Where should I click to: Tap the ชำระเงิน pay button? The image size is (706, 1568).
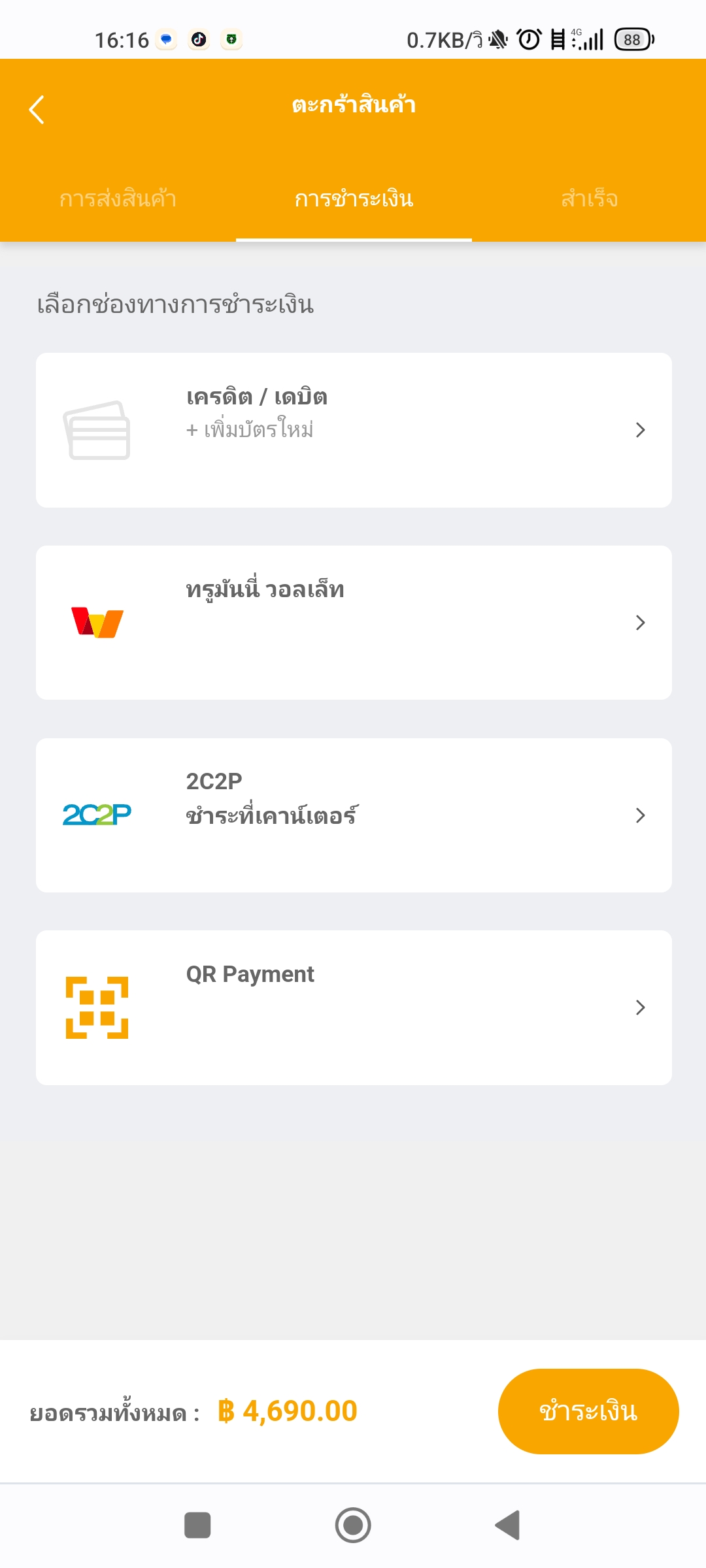588,1411
